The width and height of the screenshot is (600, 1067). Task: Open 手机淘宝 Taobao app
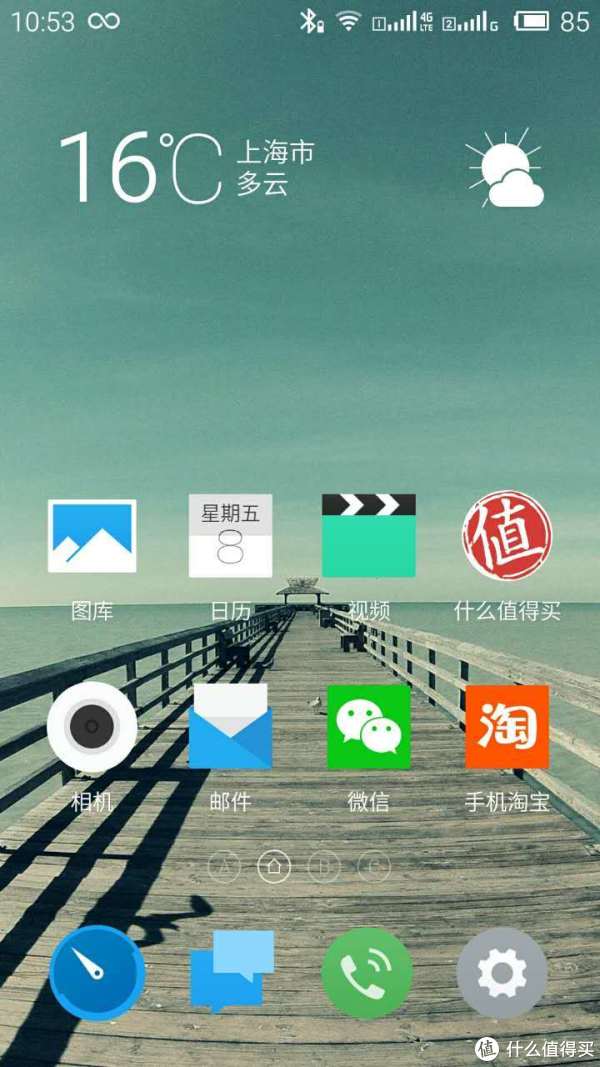click(x=507, y=727)
